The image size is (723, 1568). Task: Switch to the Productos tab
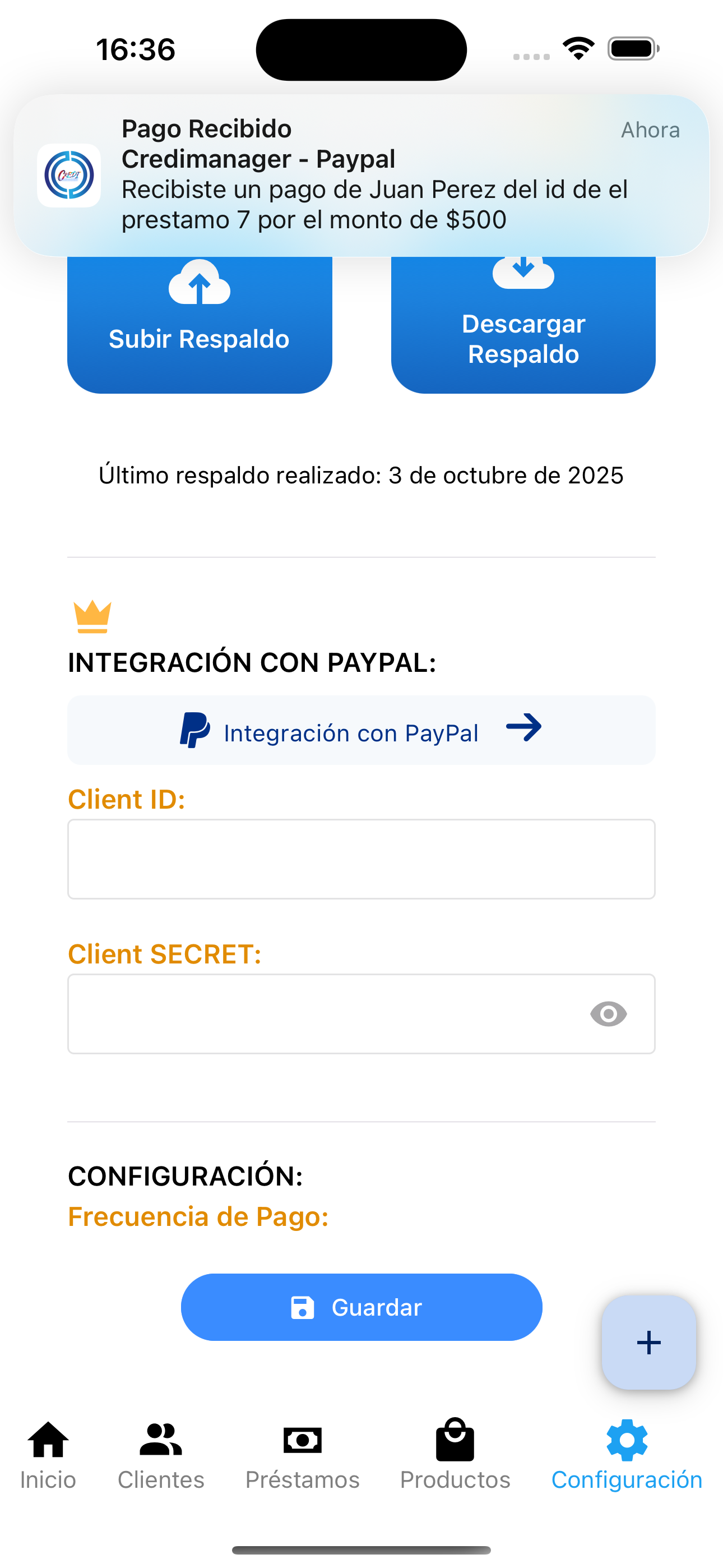tap(455, 1455)
